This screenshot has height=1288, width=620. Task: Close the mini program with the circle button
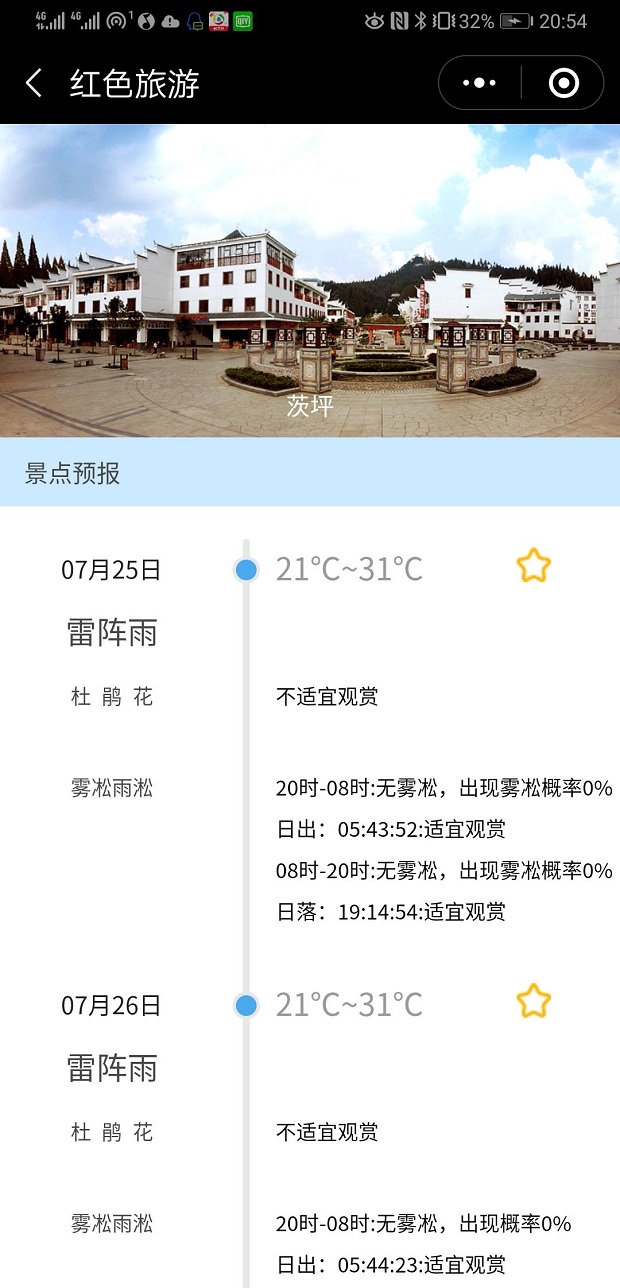(x=563, y=83)
